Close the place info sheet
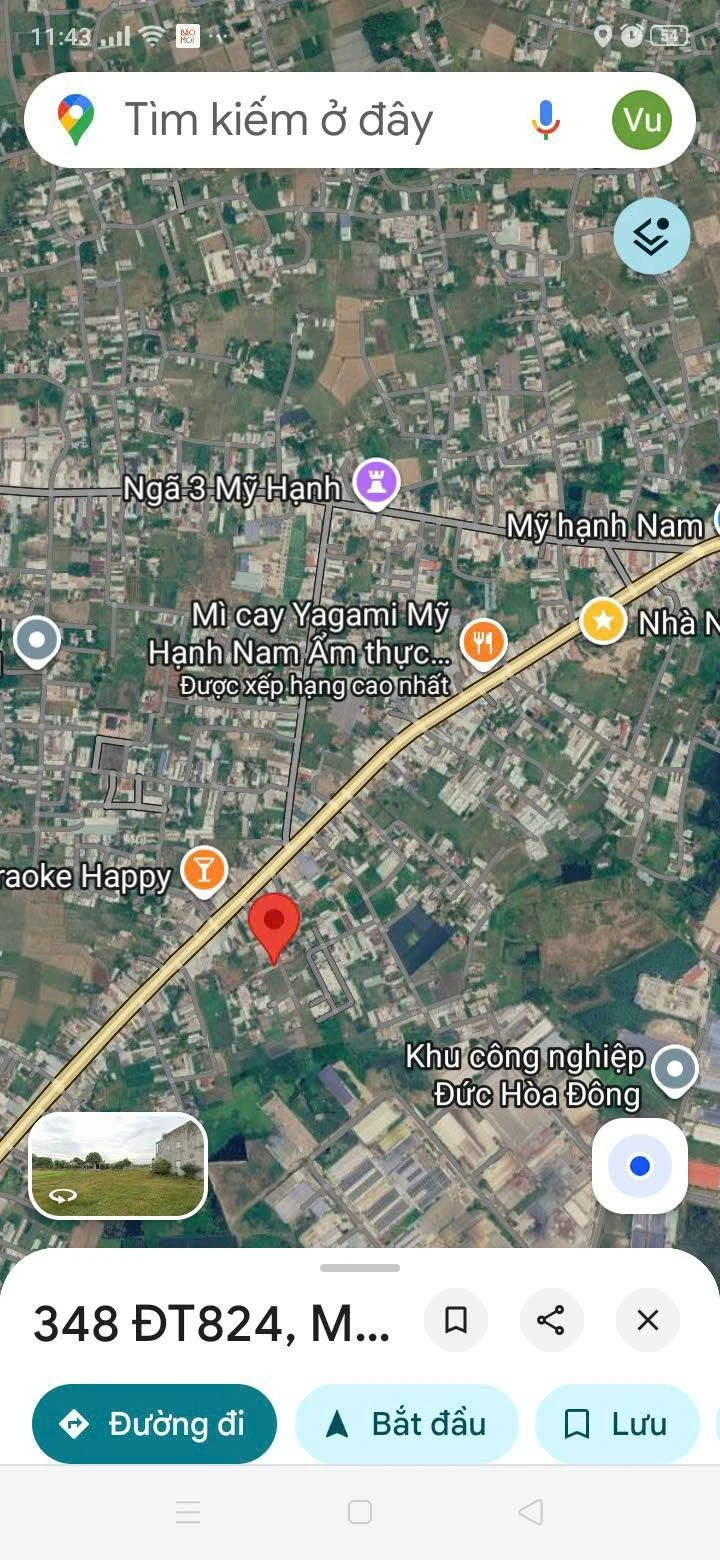The height and width of the screenshot is (1560, 720). [x=648, y=1320]
